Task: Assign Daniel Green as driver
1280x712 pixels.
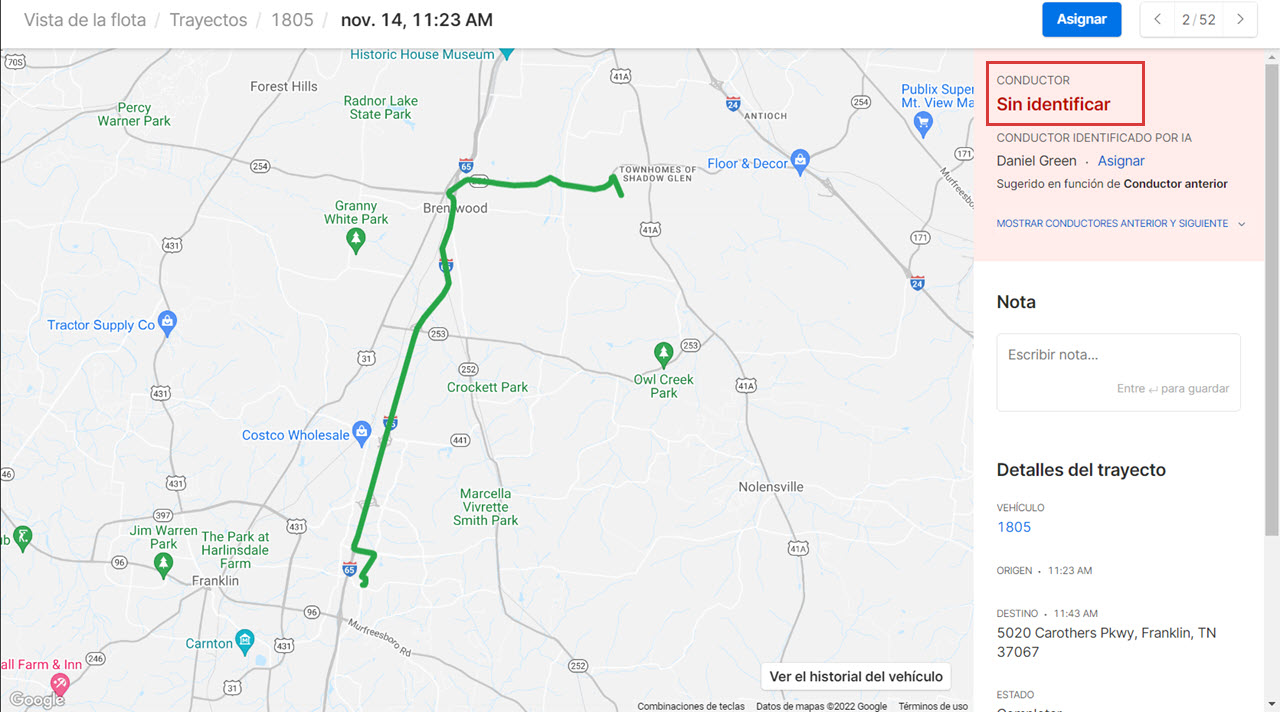Action: 1121,161
